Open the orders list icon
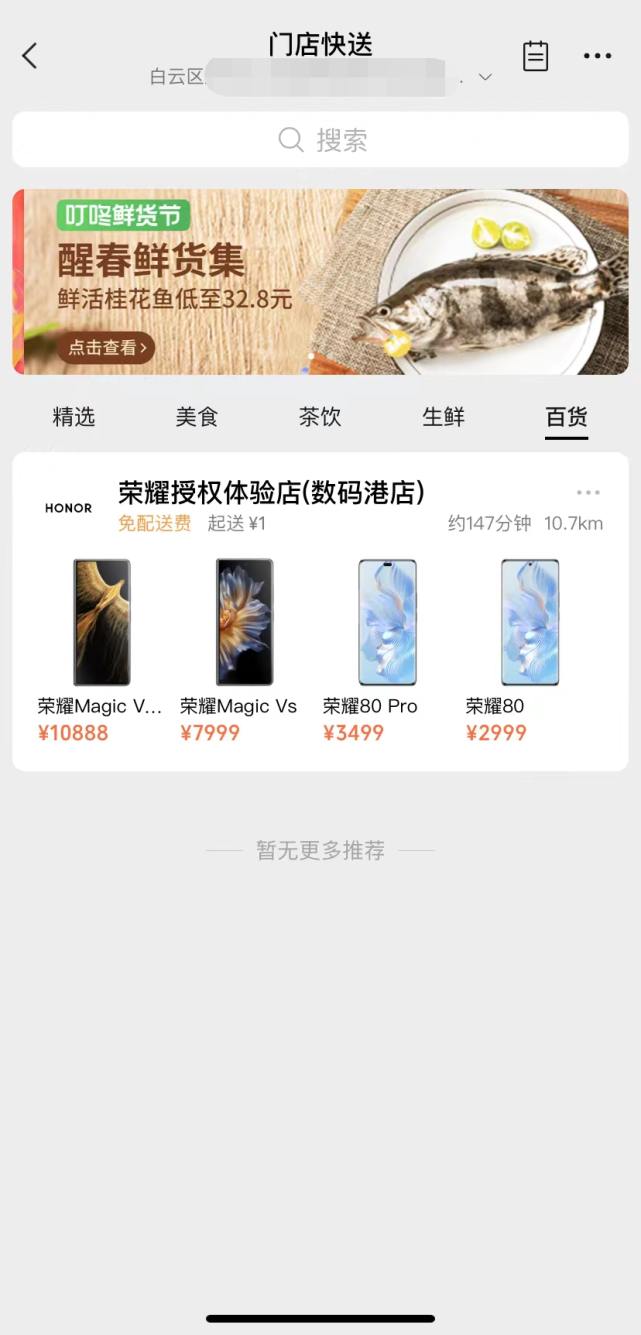This screenshot has width=641, height=1335. pos(536,56)
